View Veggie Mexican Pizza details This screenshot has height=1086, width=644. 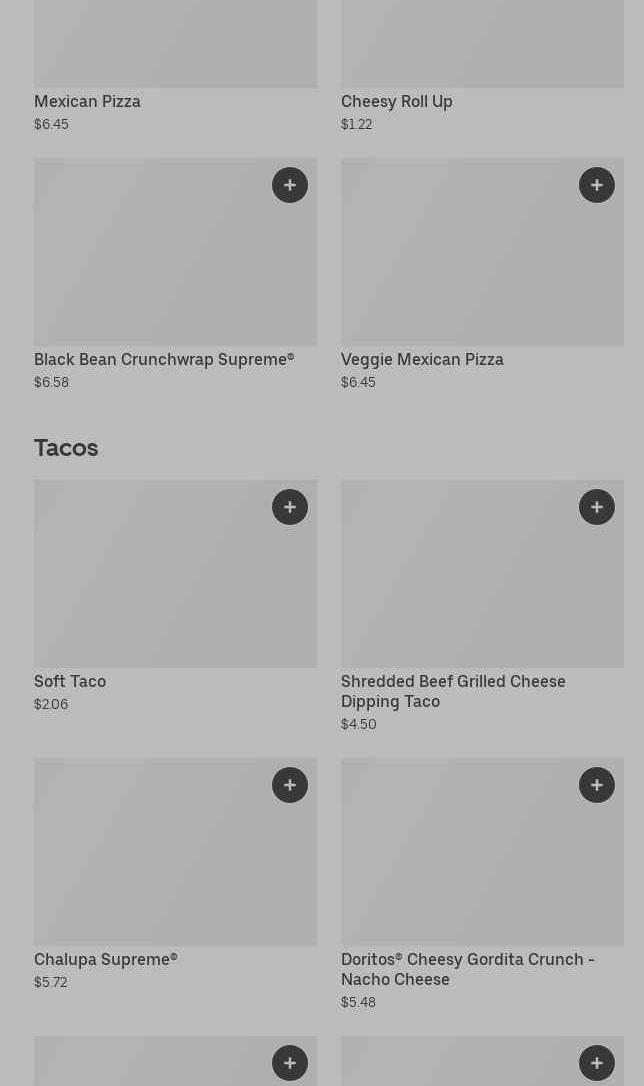(x=422, y=359)
